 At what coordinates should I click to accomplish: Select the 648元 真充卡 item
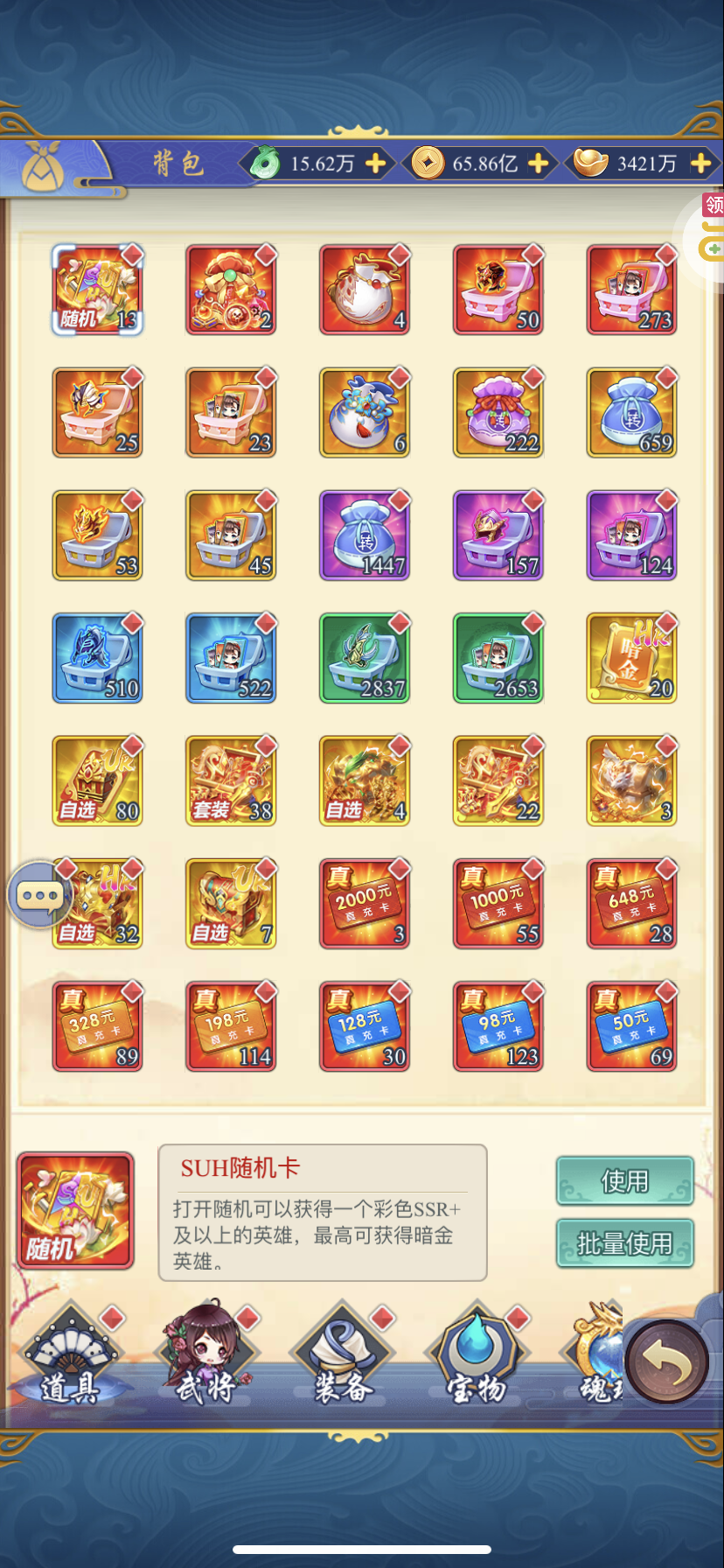point(632,903)
